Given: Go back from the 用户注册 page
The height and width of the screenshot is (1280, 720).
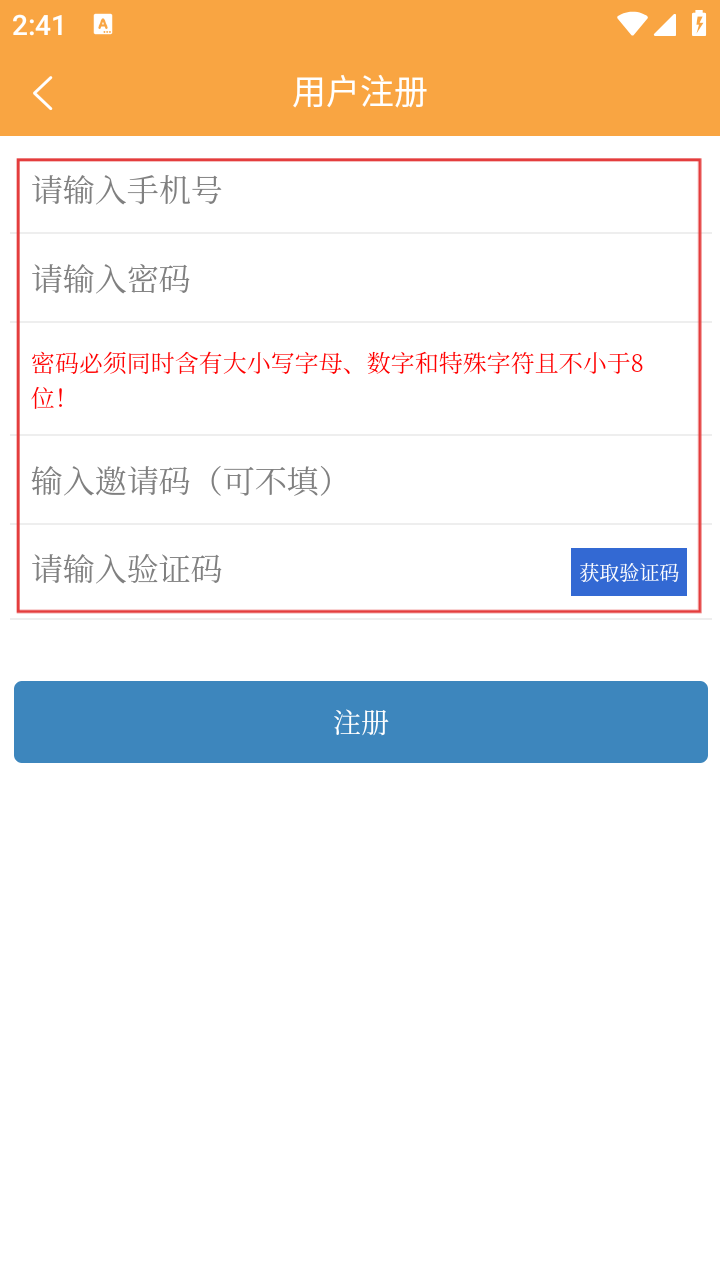Looking at the screenshot, I should (43, 93).
